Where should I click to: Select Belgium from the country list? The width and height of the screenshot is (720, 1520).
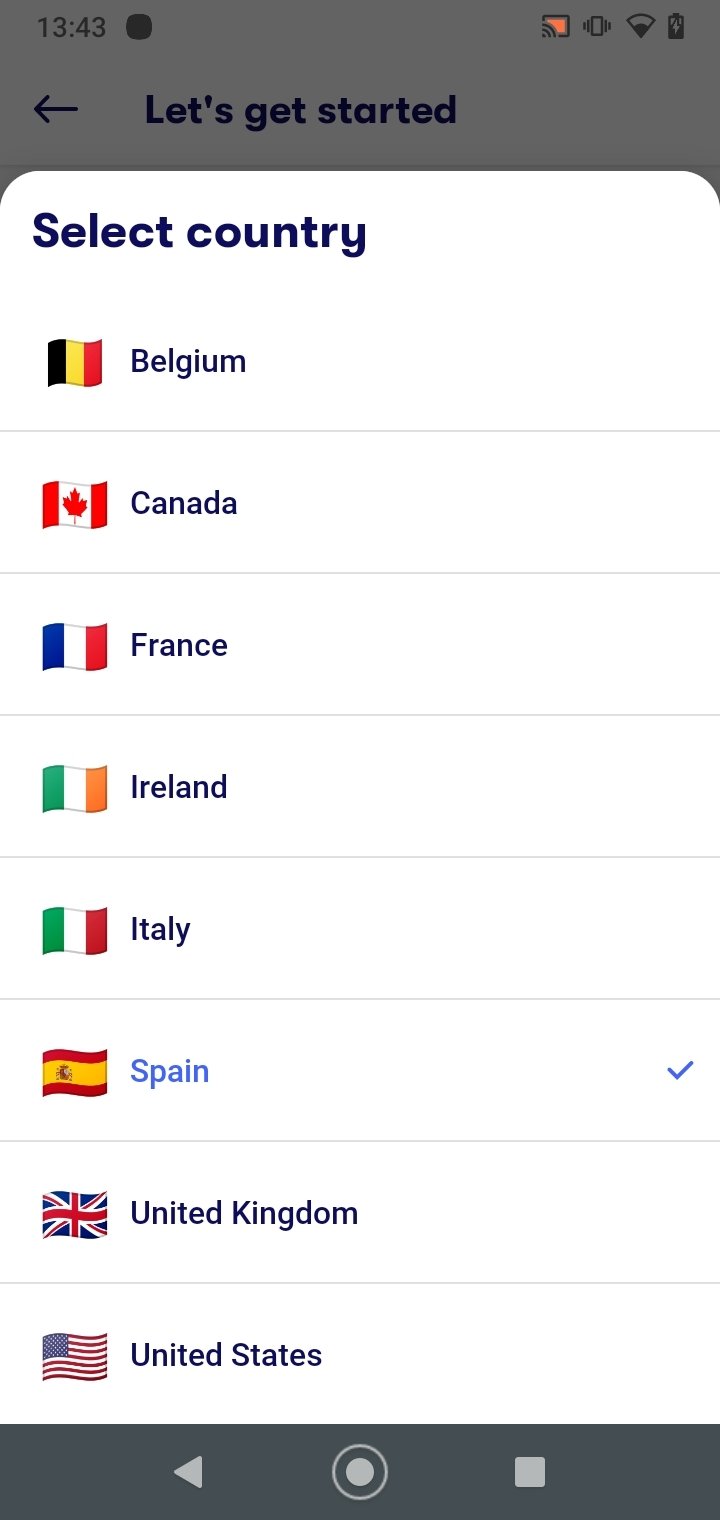360,361
